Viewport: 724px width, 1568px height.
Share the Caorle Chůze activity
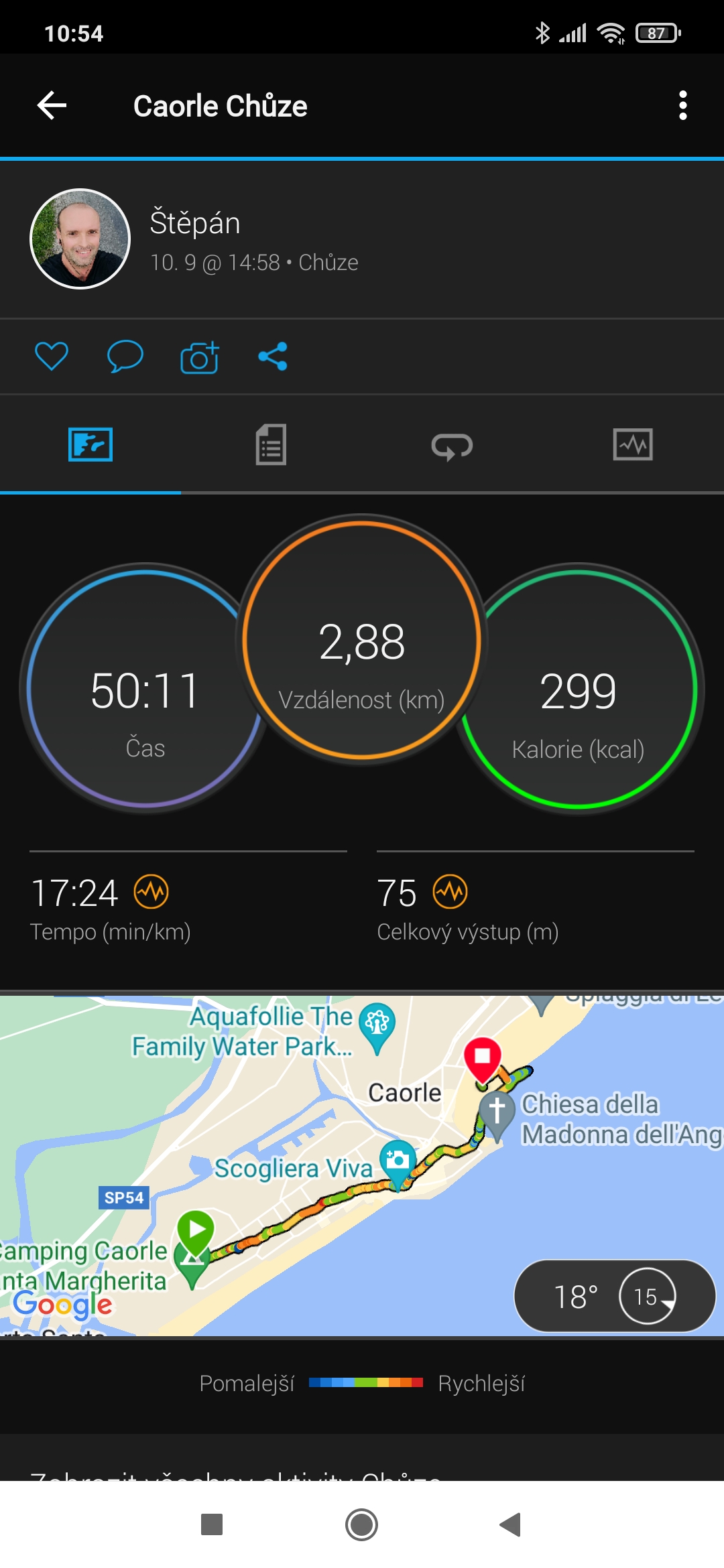point(273,356)
